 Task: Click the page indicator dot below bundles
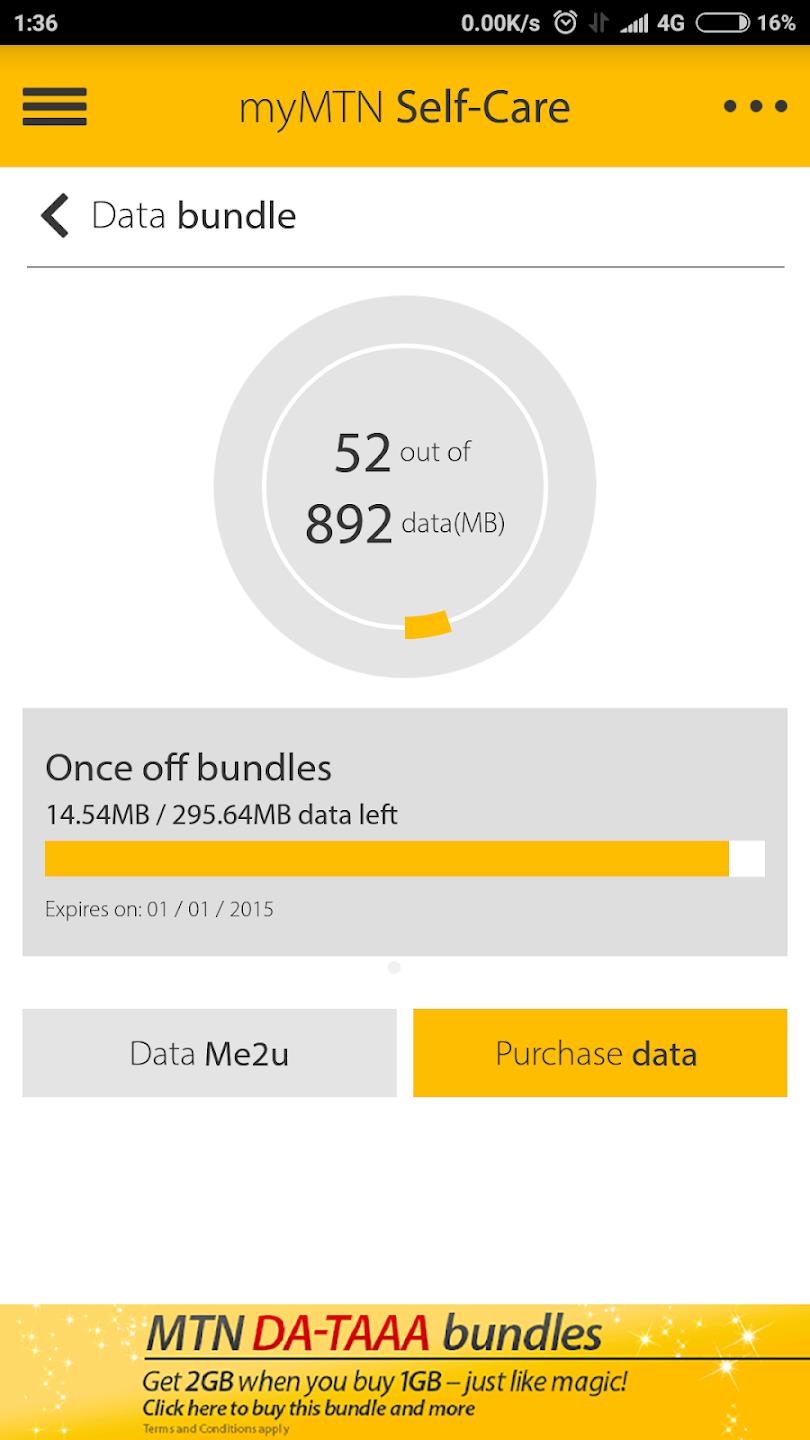point(394,968)
